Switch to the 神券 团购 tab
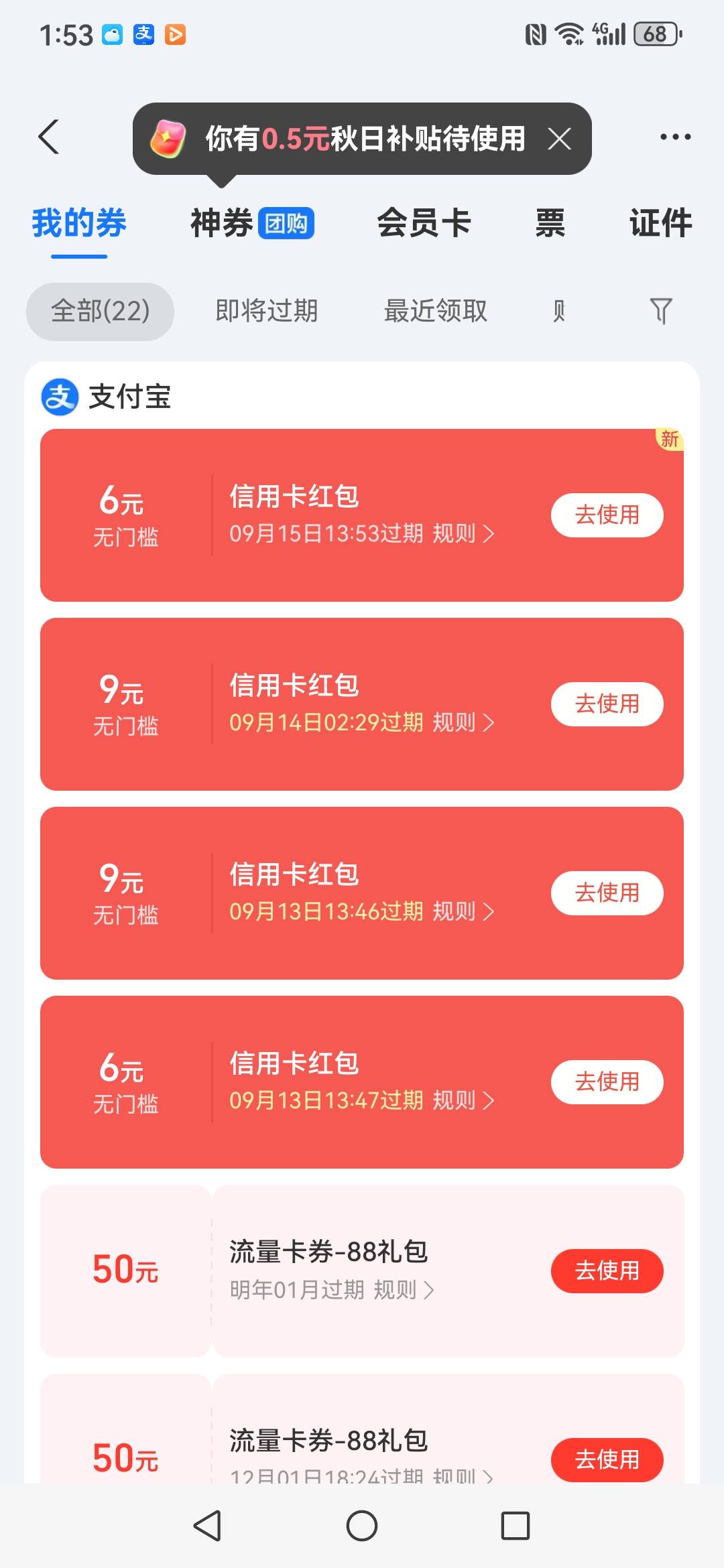 coord(252,223)
